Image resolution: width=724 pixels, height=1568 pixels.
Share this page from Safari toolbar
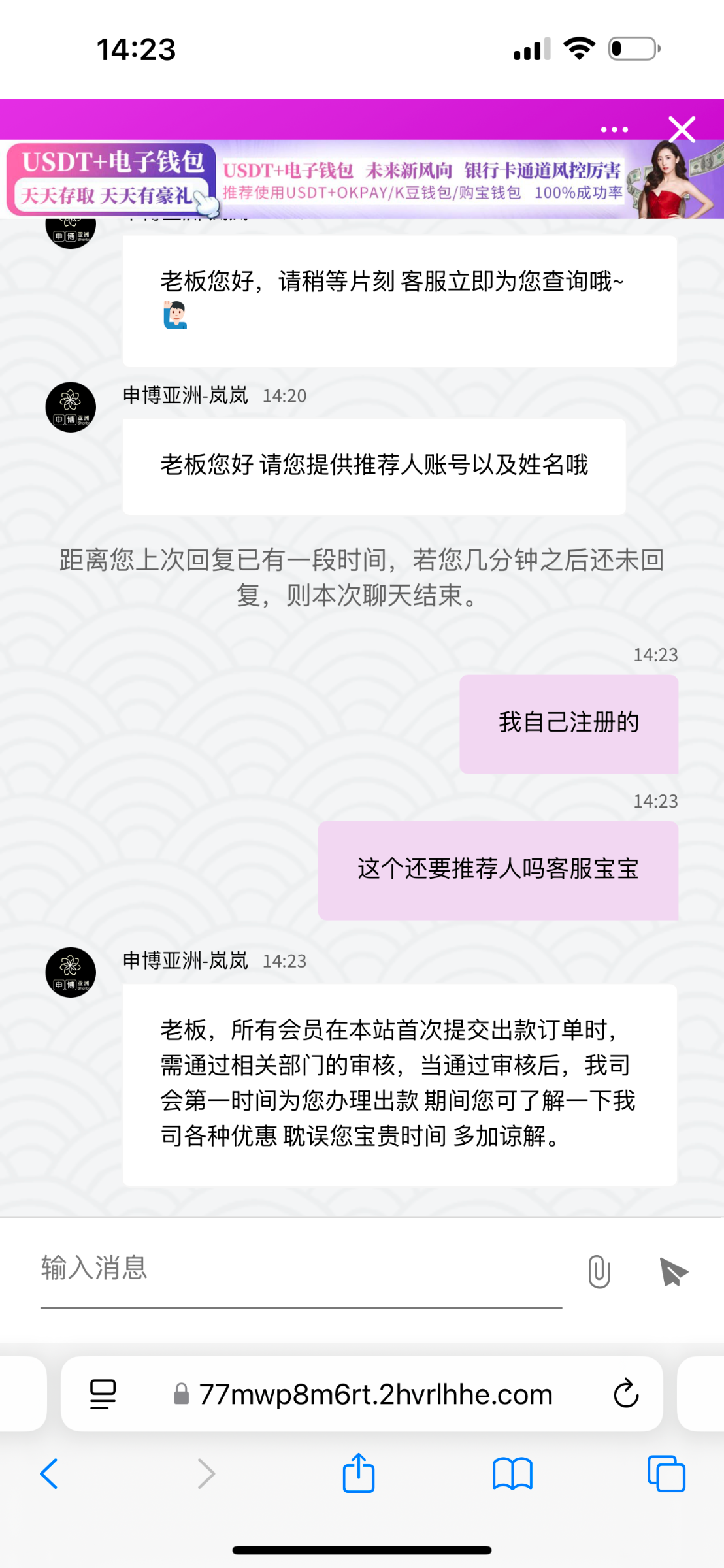point(359,1474)
